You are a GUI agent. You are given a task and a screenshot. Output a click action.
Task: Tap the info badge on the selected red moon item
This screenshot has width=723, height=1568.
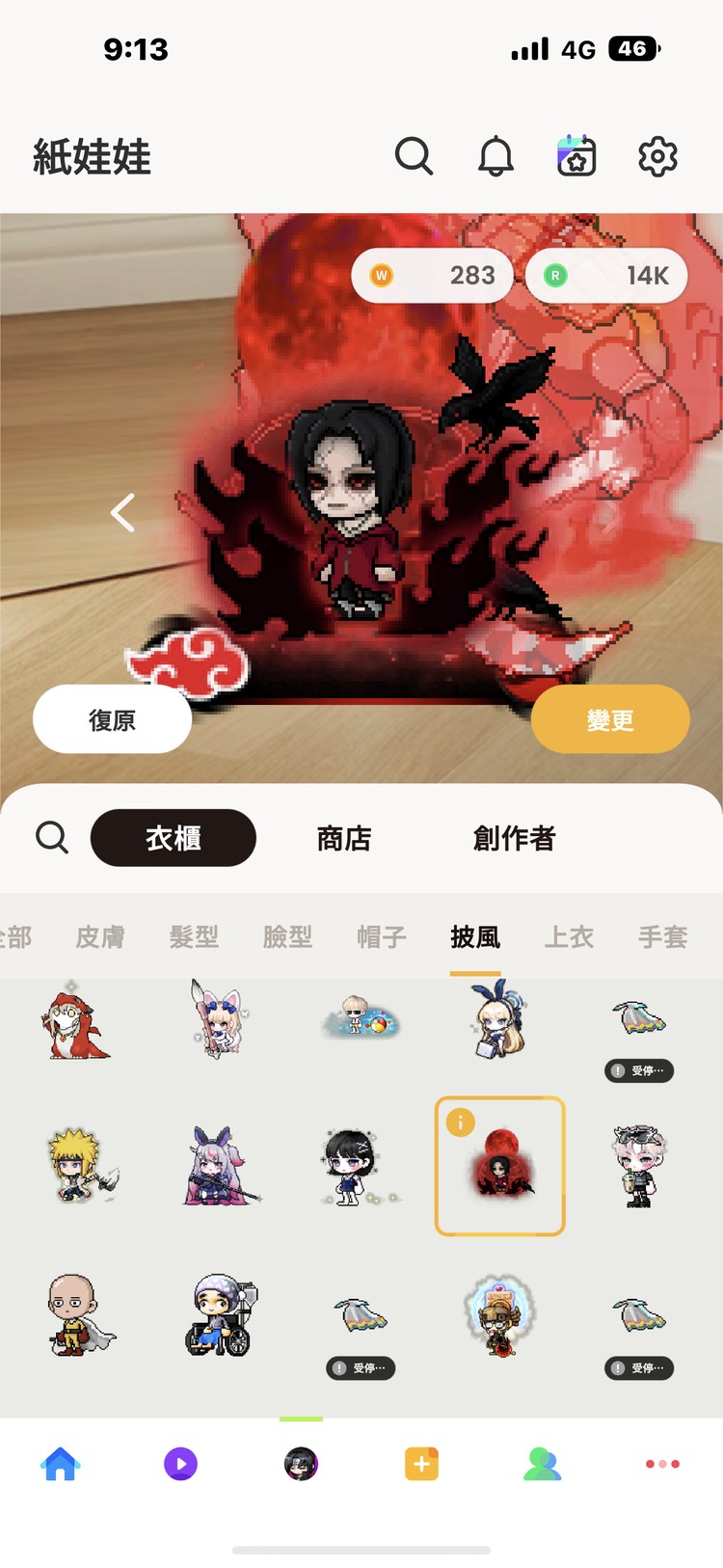tap(461, 1122)
